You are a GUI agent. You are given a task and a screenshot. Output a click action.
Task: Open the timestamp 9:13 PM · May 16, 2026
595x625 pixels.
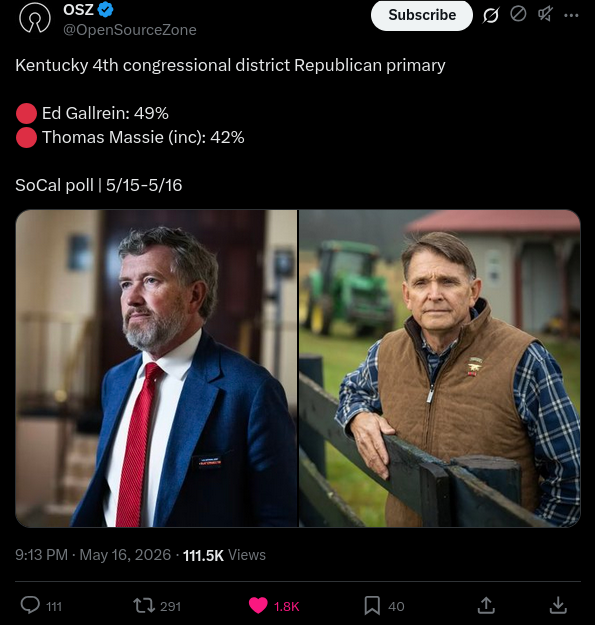pyautogui.click(x=93, y=555)
